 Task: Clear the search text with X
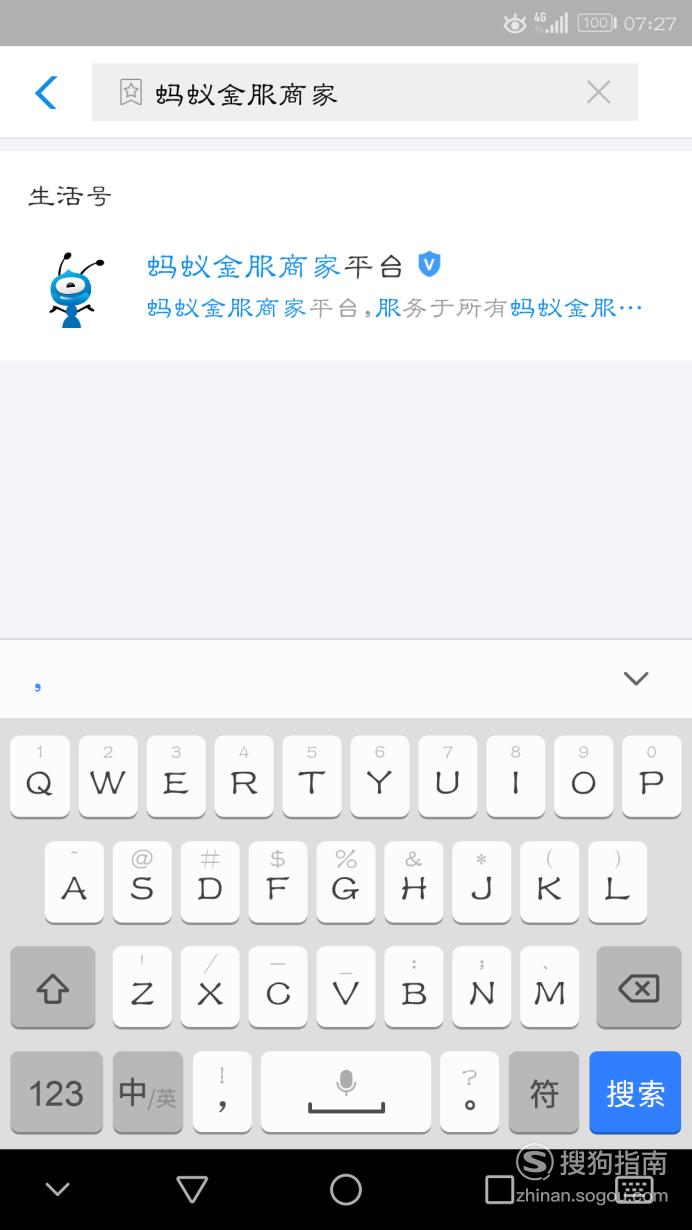[x=598, y=93]
